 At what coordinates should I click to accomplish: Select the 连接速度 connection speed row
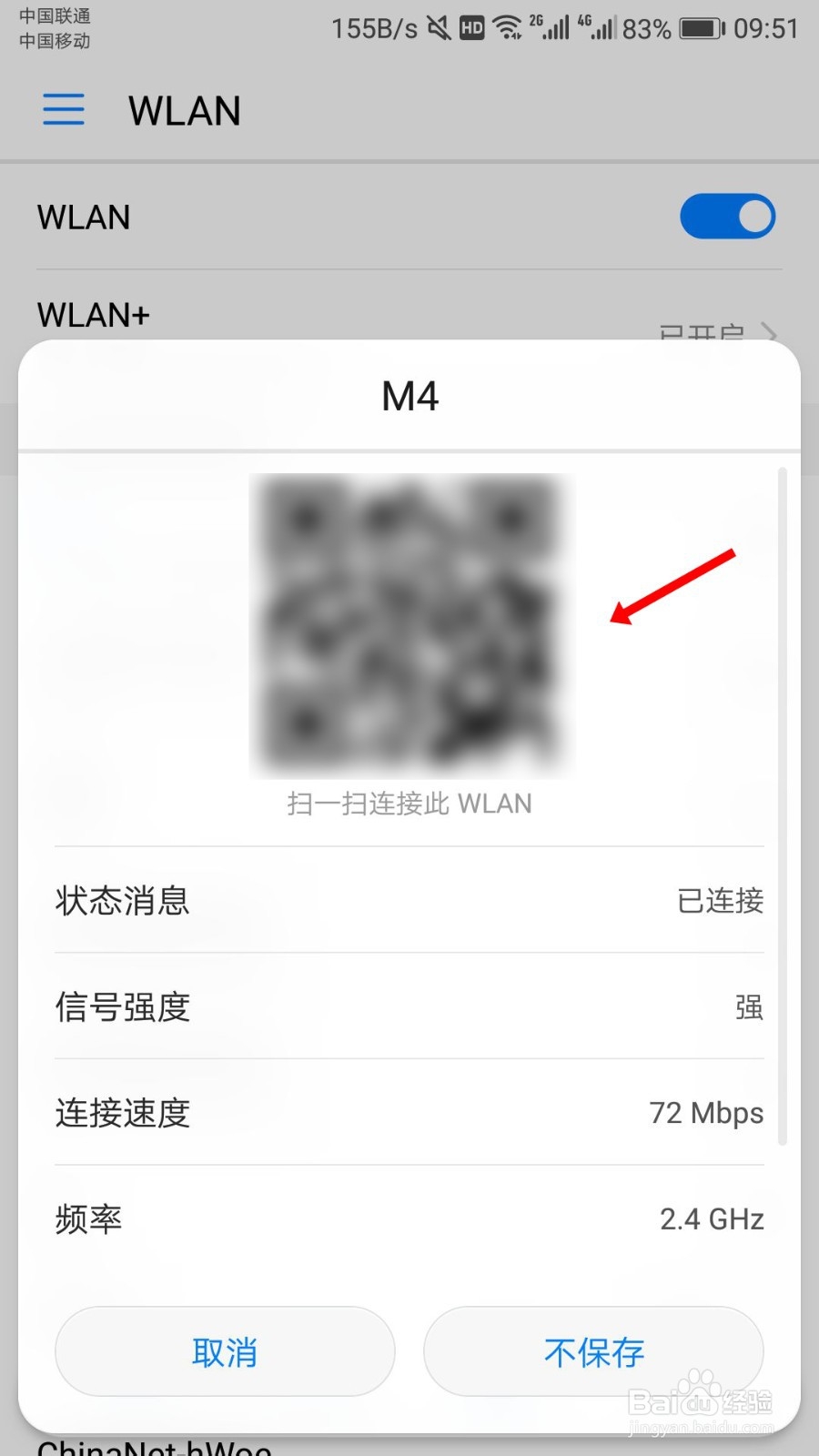(x=409, y=1114)
